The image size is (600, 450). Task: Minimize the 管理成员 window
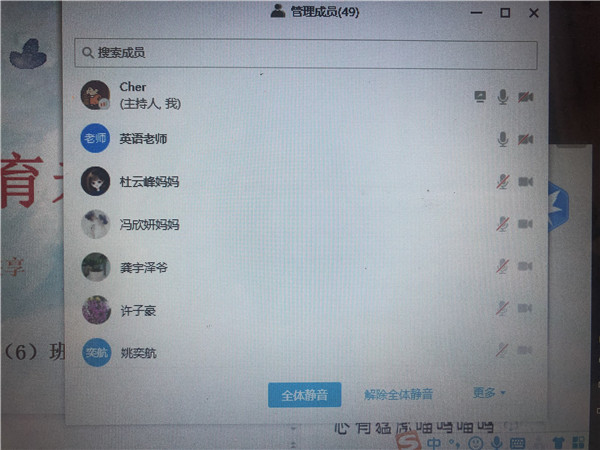click(x=478, y=12)
